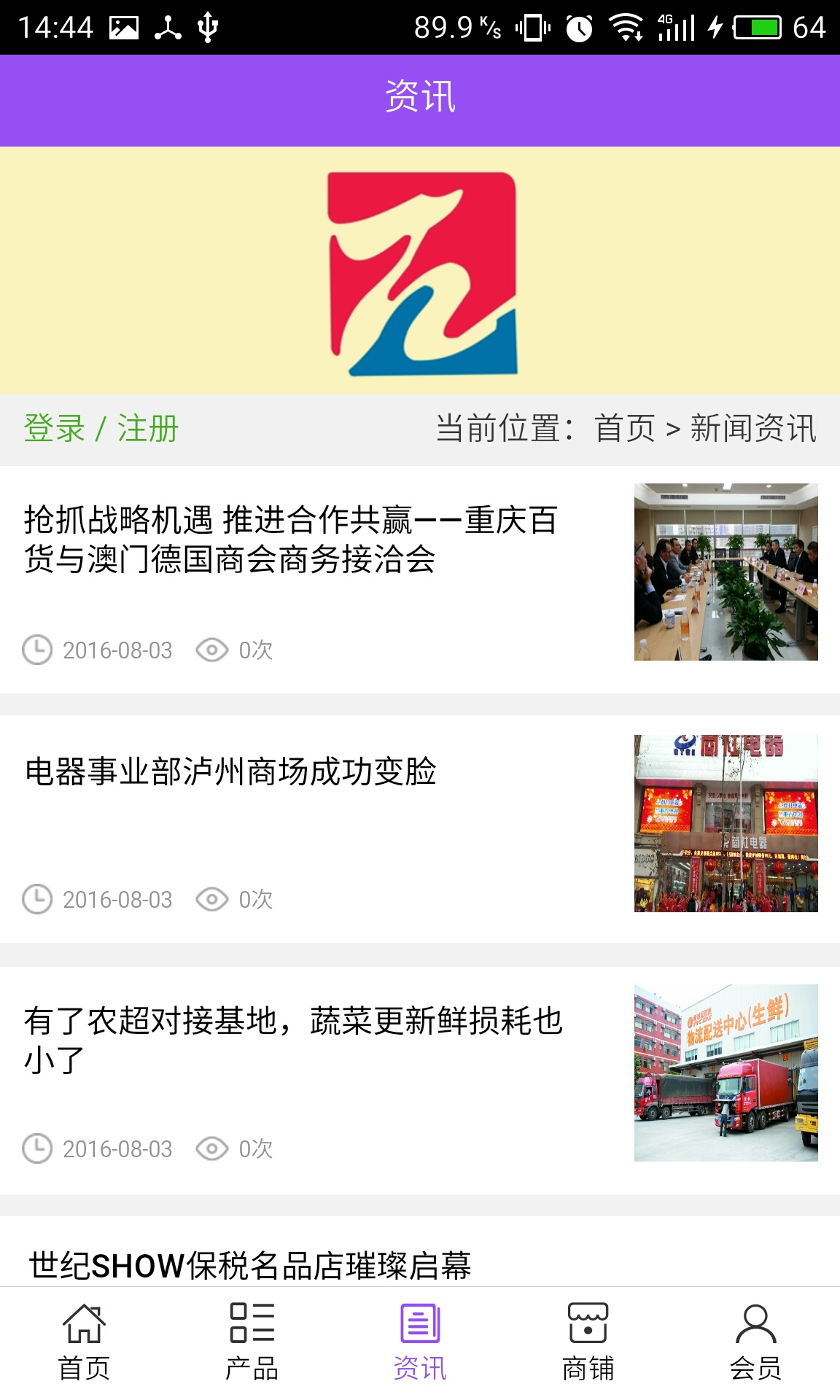
Task: Open article 世纪SHOW保税名品店璀璨启幕
Action: point(250,1265)
